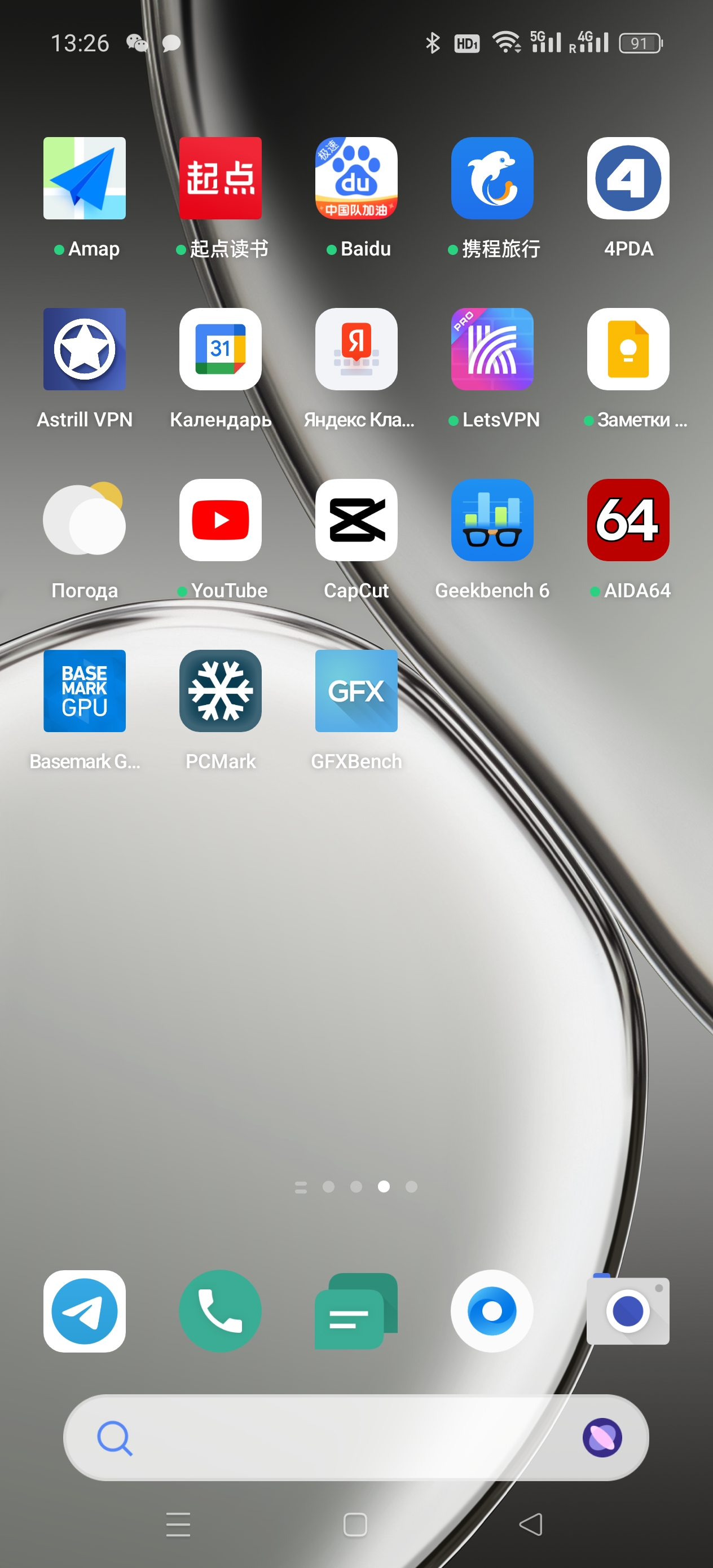Open GFXBench app

click(356, 691)
